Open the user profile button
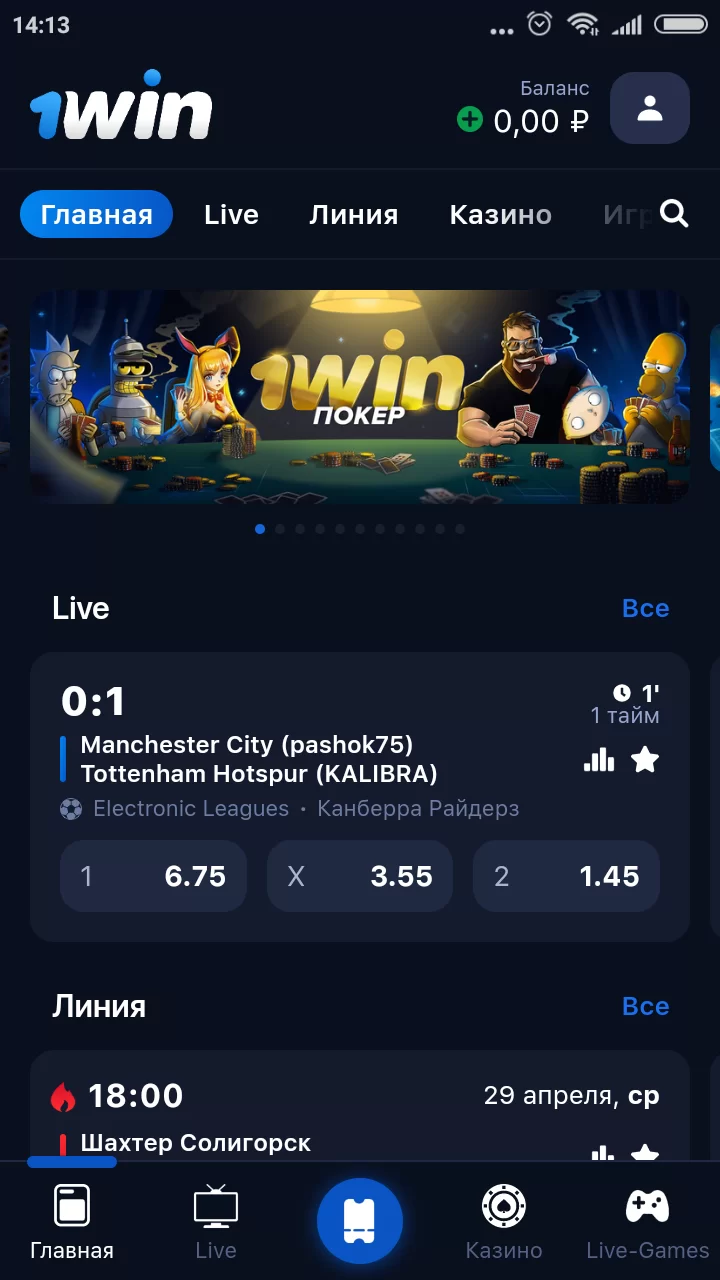 pos(650,108)
